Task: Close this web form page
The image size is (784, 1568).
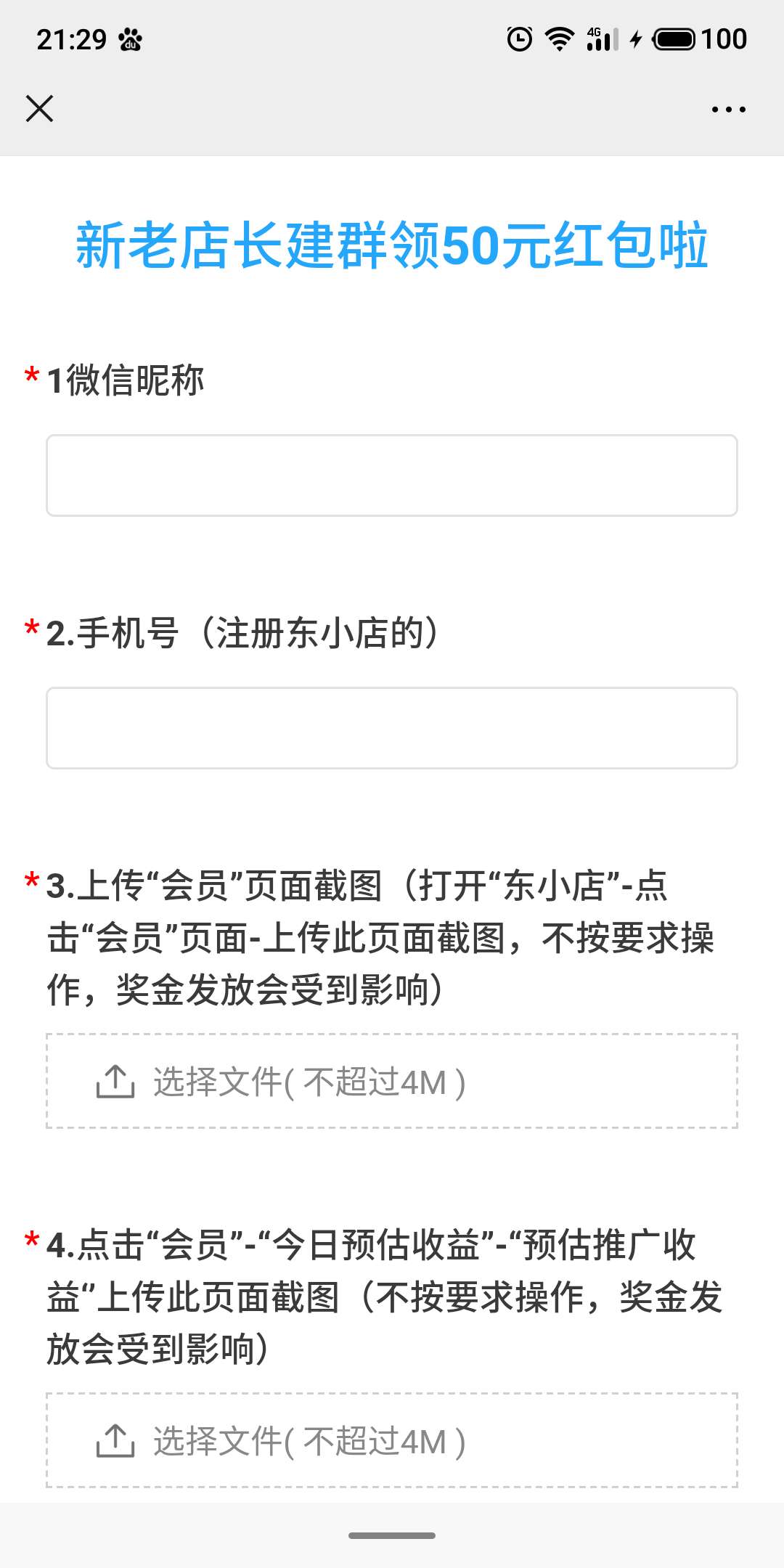Action: (39, 109)
